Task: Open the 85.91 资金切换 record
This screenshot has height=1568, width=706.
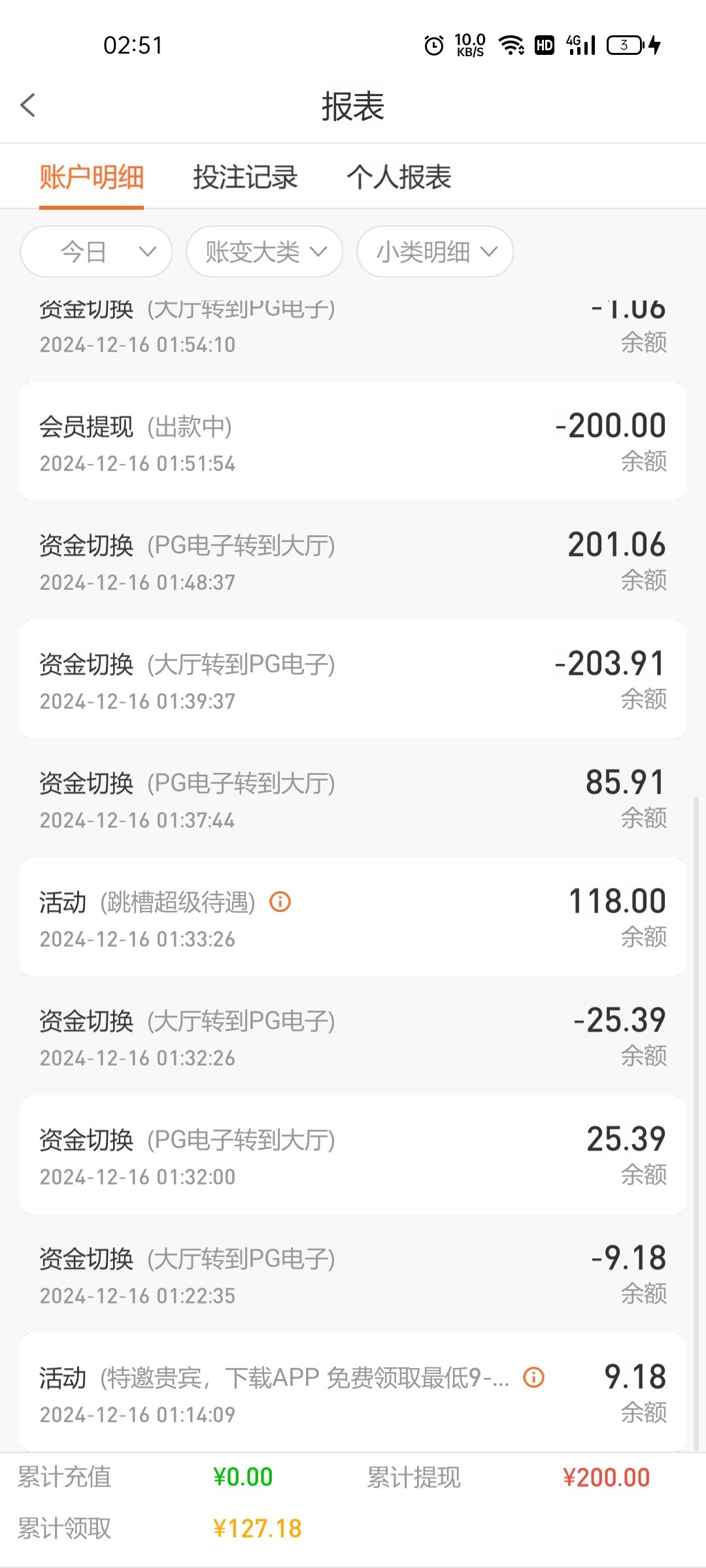Action: pos(353,798)
